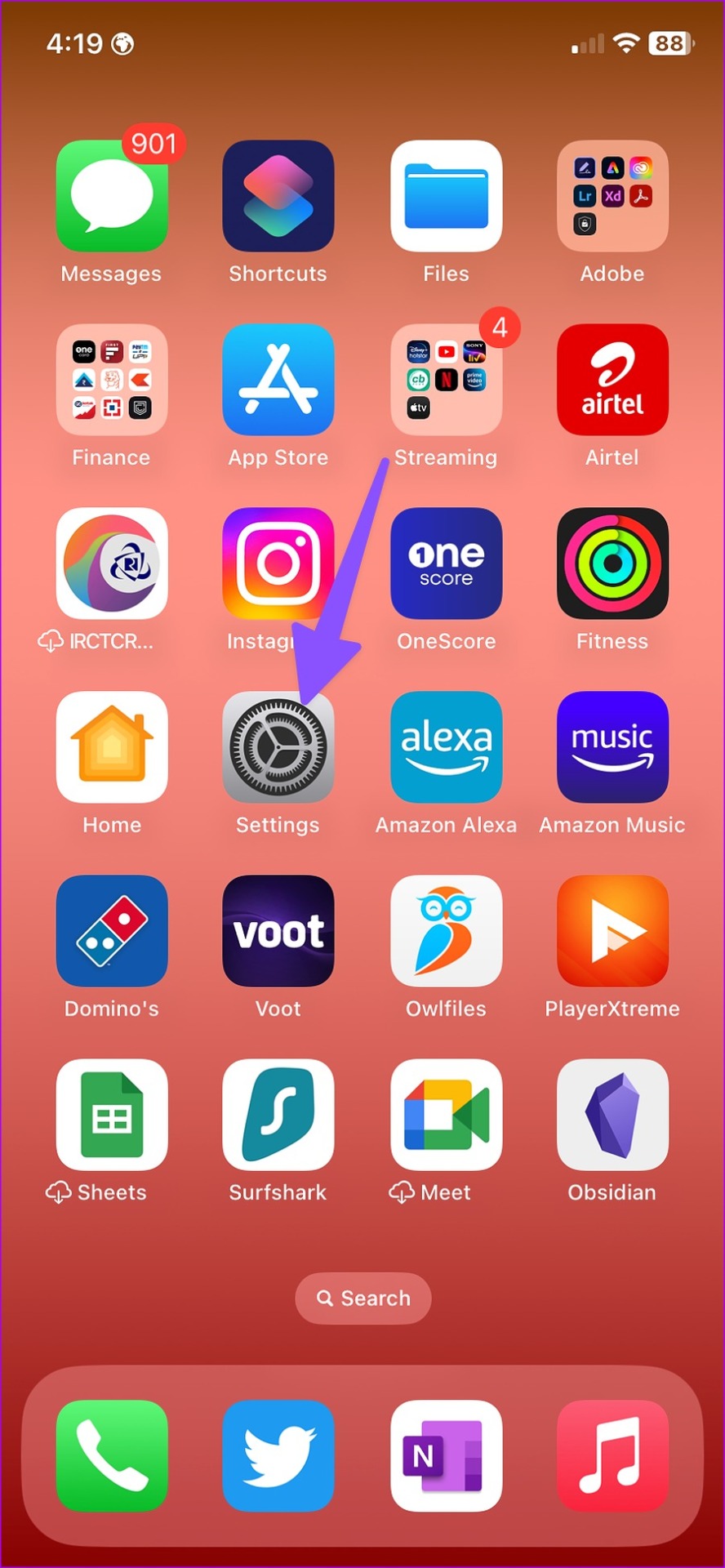This screenshot has height=1568, width=725.
Task: Open the OneScore app
Action: coord(446,563)
